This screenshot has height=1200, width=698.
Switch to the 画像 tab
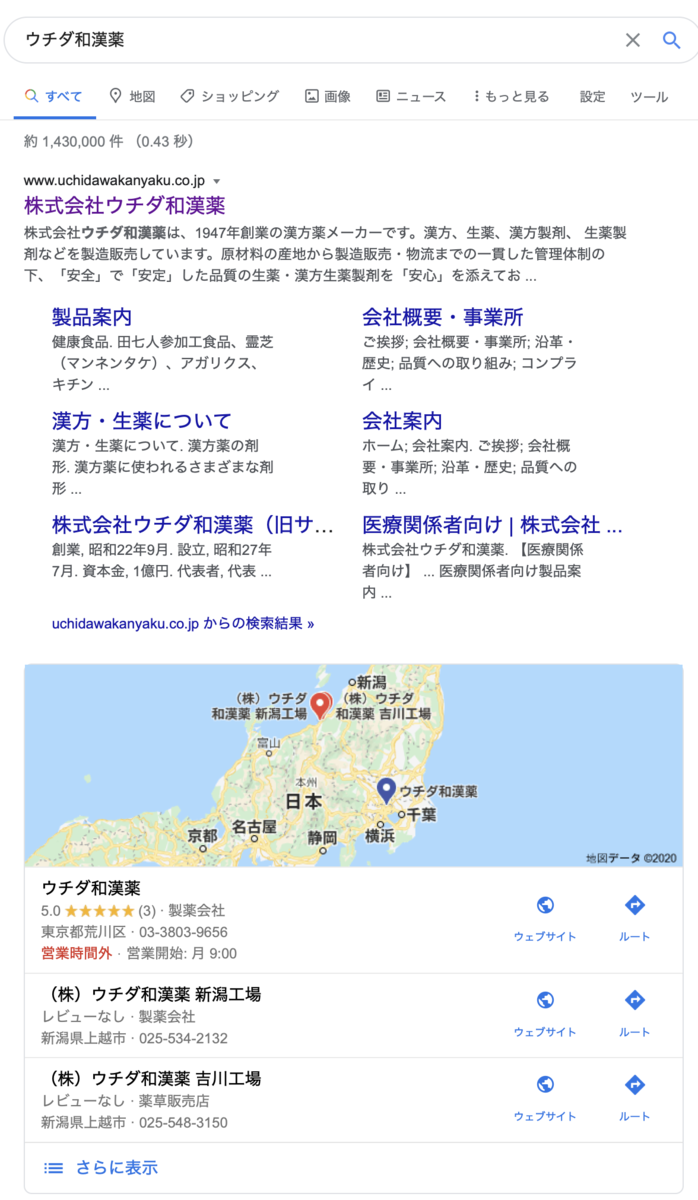(x=327, y=97)
